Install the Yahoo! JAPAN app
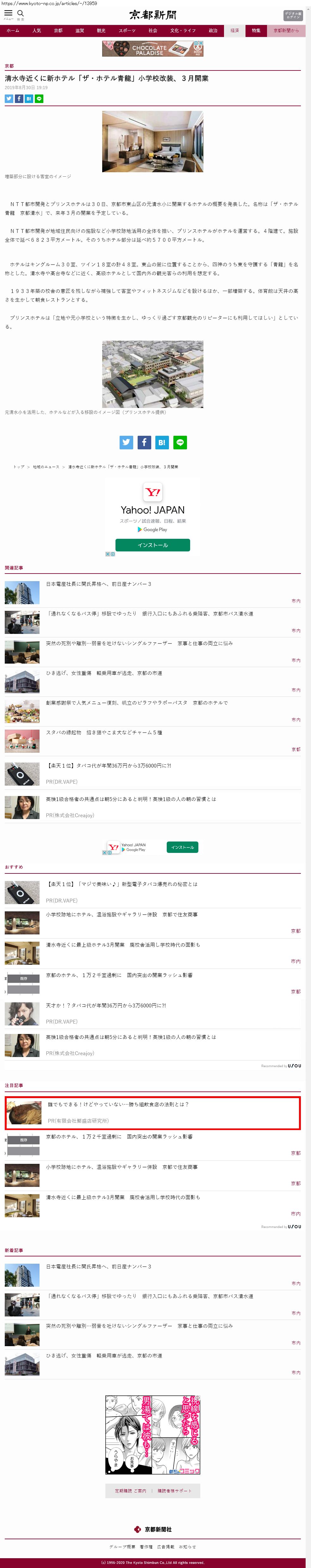This screenshot has width=311, height=1568. point(152,545)
